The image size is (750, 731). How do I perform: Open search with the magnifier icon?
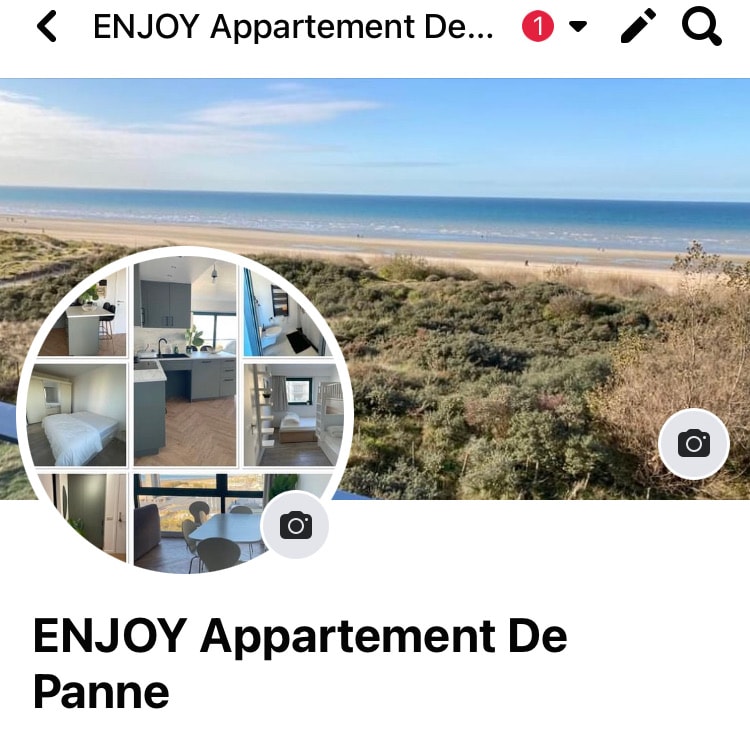click(702, 27)
